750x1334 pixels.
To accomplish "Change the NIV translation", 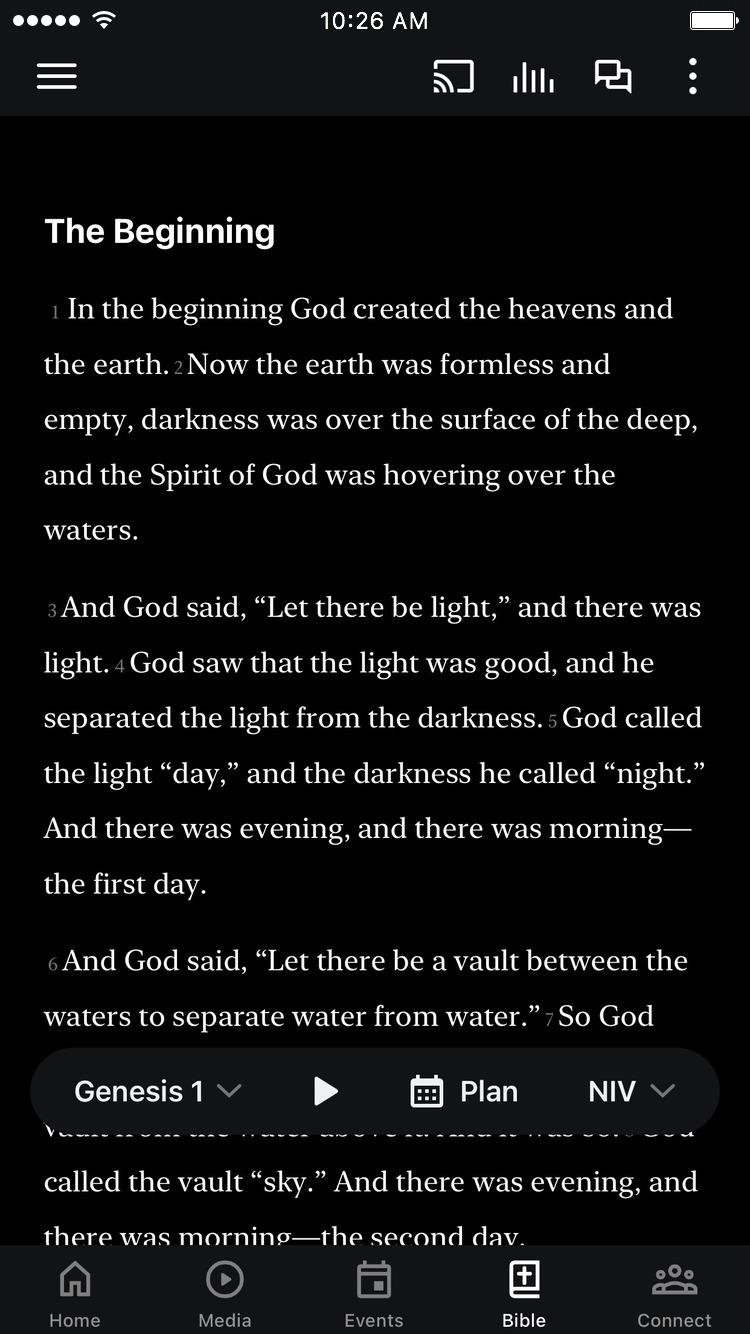I will coord(631,1091).
